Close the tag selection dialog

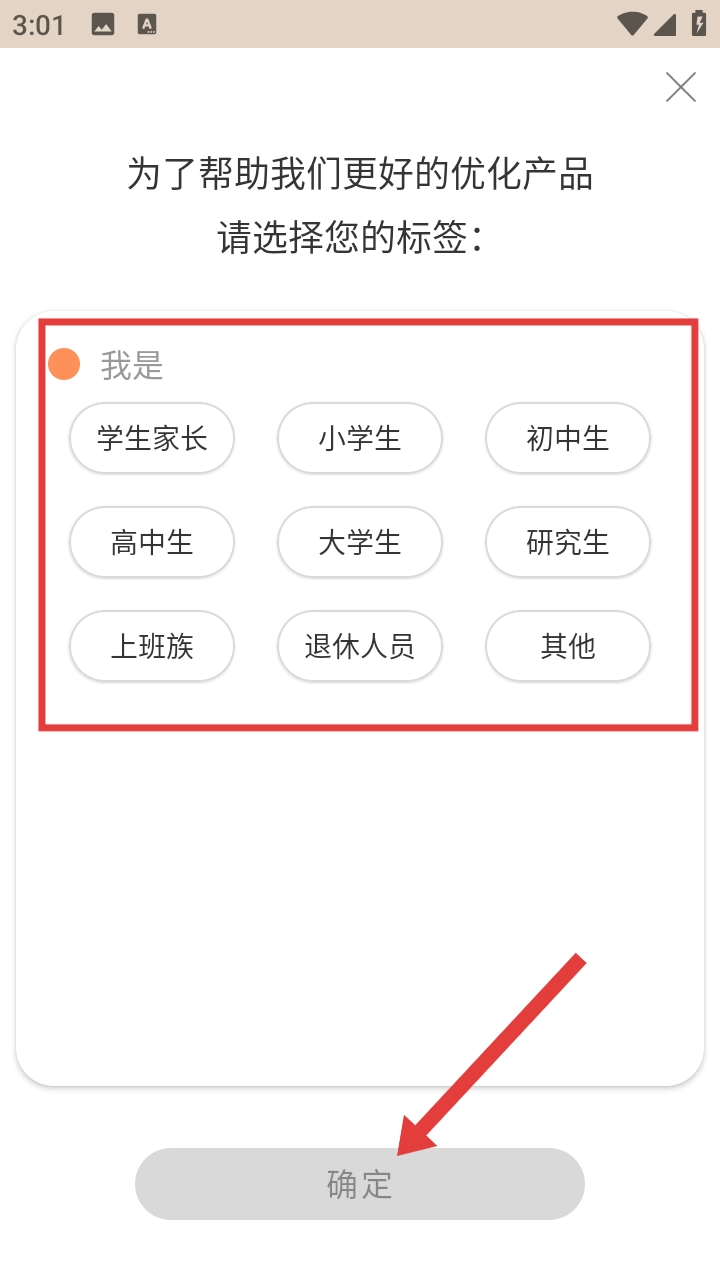681,88
